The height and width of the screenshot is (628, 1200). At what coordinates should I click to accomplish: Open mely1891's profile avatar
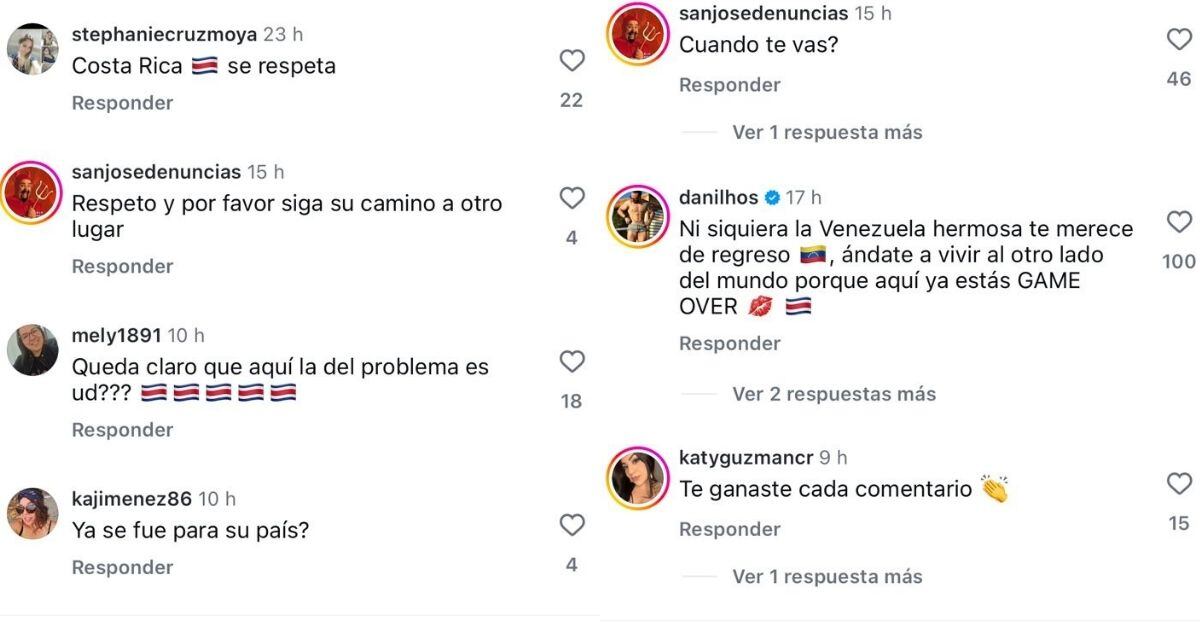tap(32, 350)
